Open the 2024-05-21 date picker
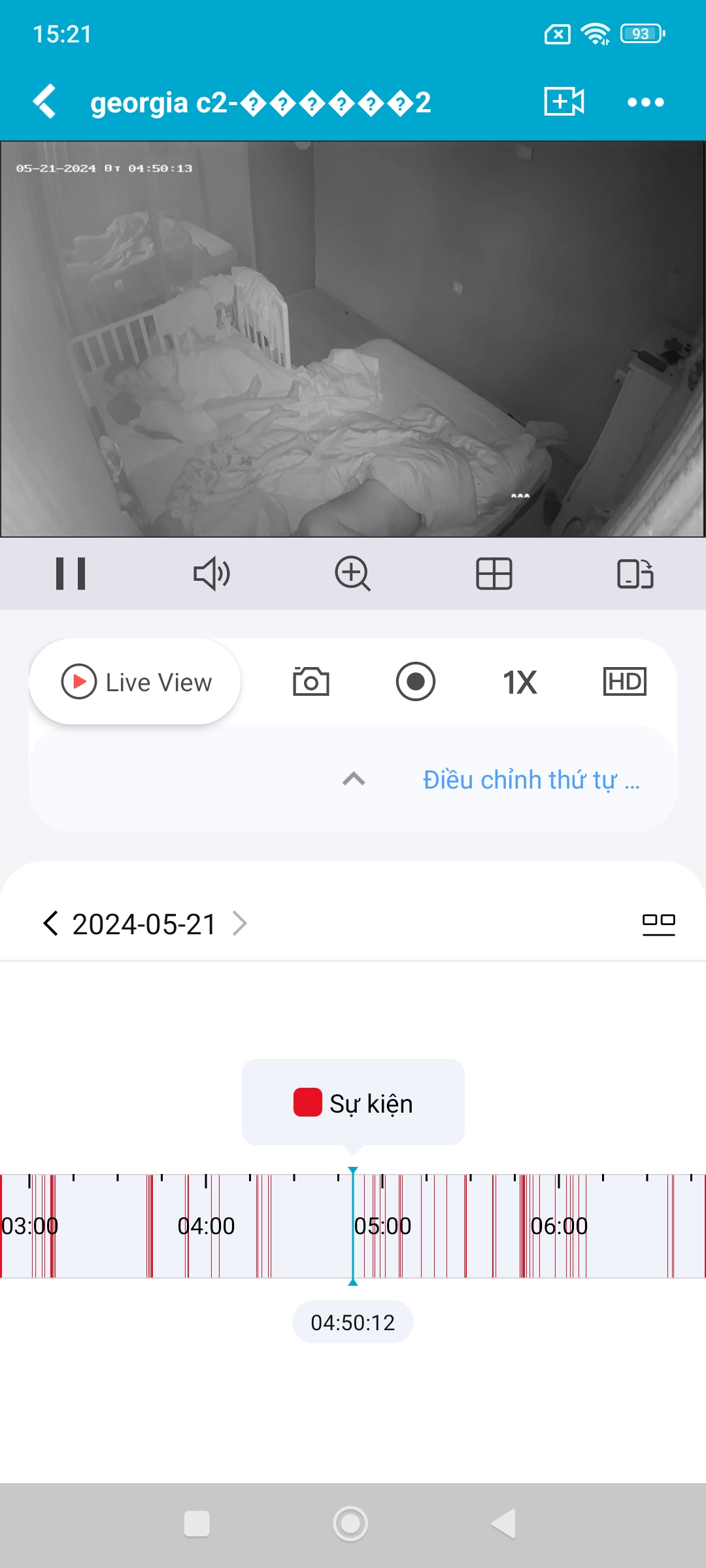Viewport: 706px width, 1568px height. click(x=144, y=924)
